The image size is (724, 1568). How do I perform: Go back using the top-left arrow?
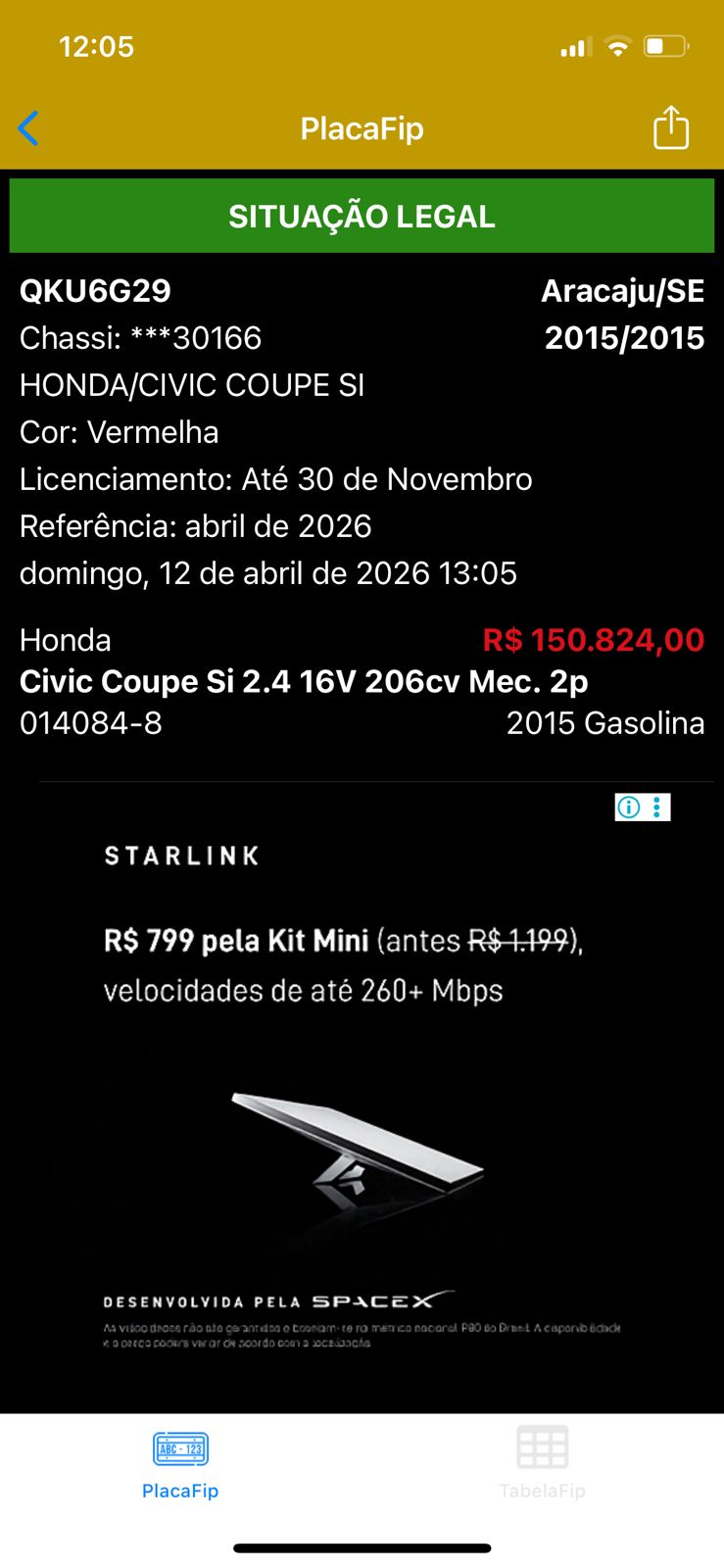(28, 128)
